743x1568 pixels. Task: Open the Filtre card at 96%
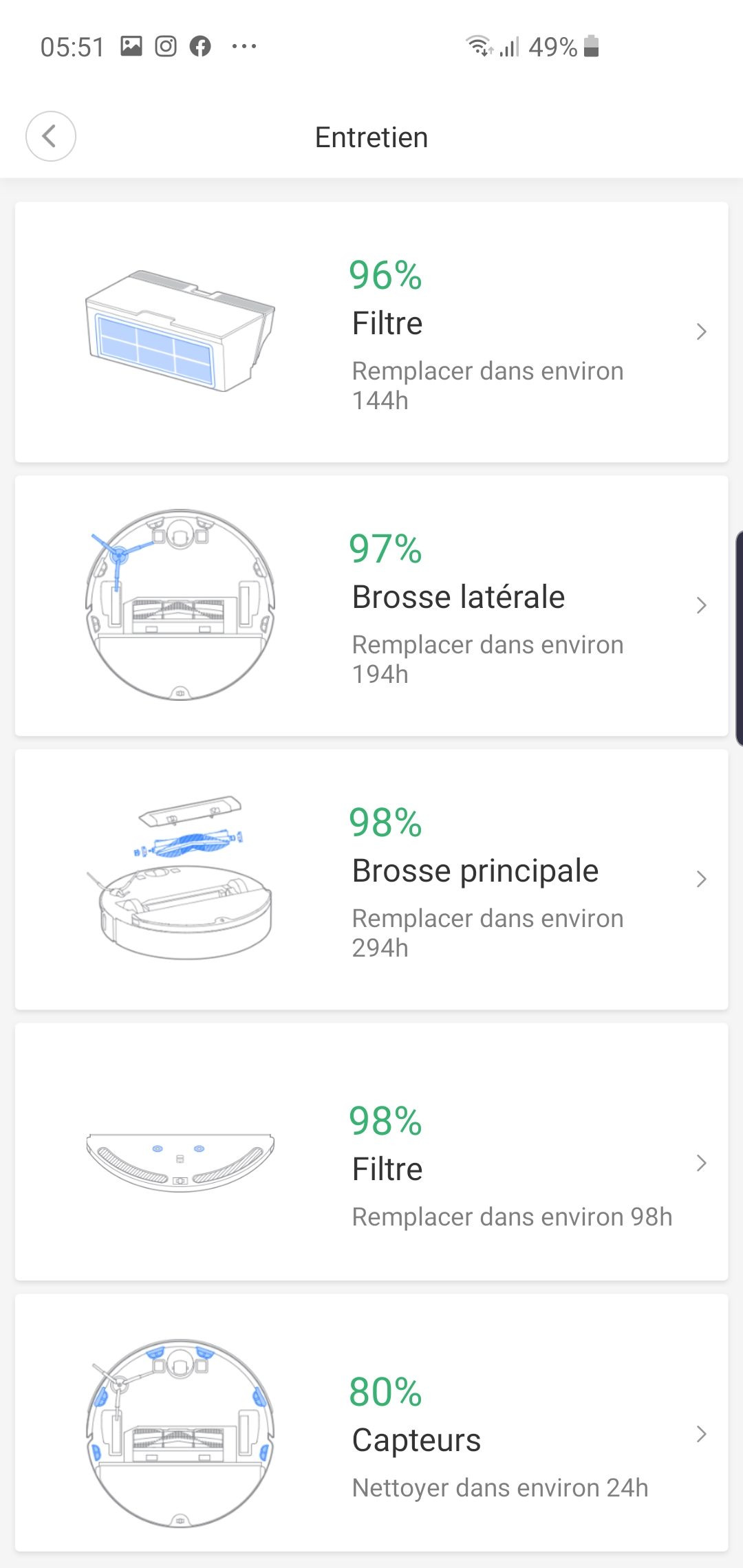click(x=371, y=331)
